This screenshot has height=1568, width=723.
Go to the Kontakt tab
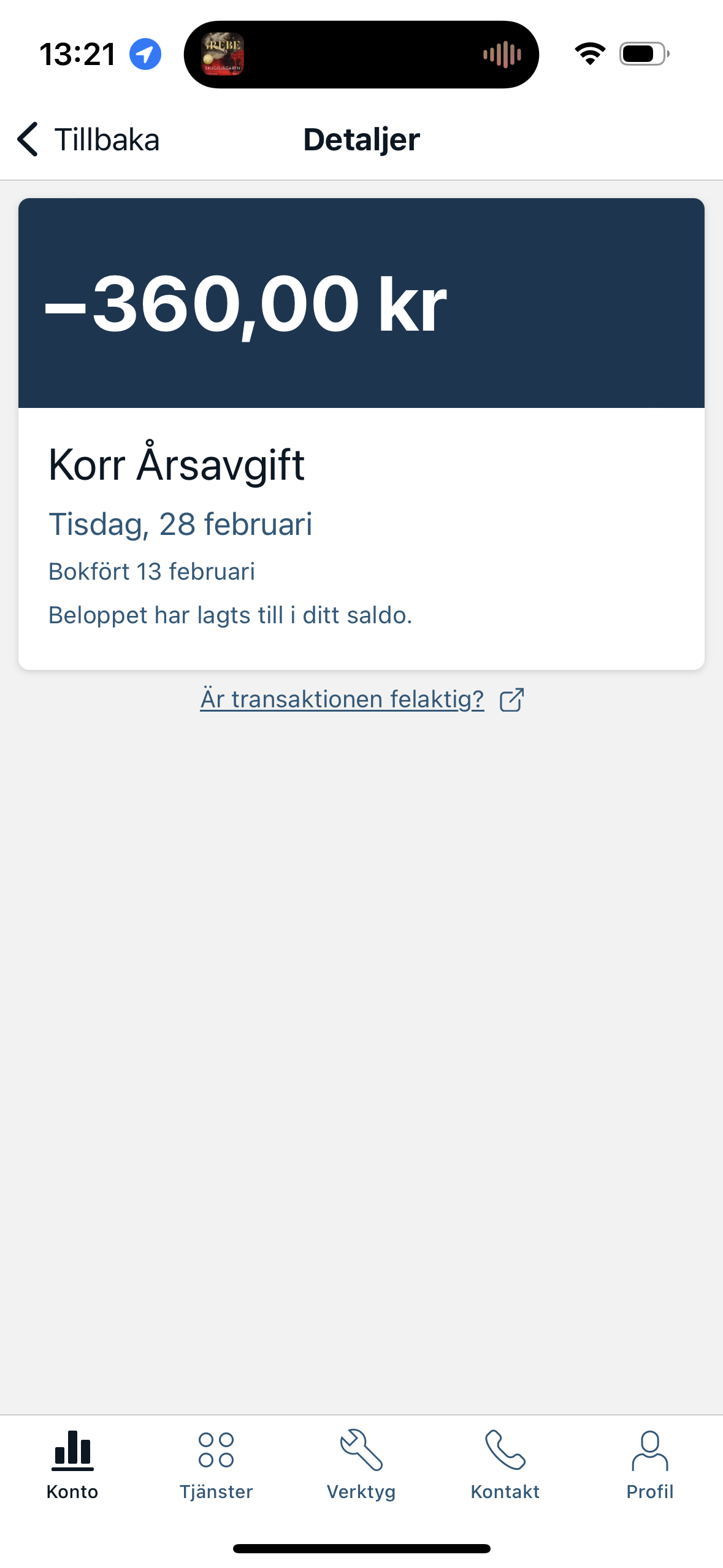[x=505, y=1464]
